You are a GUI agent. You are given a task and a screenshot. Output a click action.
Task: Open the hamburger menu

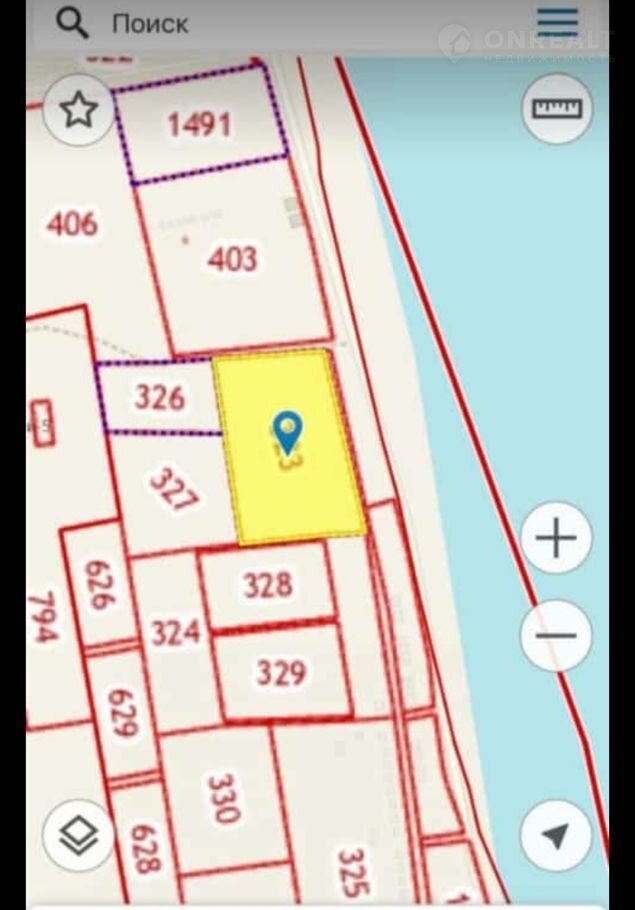pos(557,23)
